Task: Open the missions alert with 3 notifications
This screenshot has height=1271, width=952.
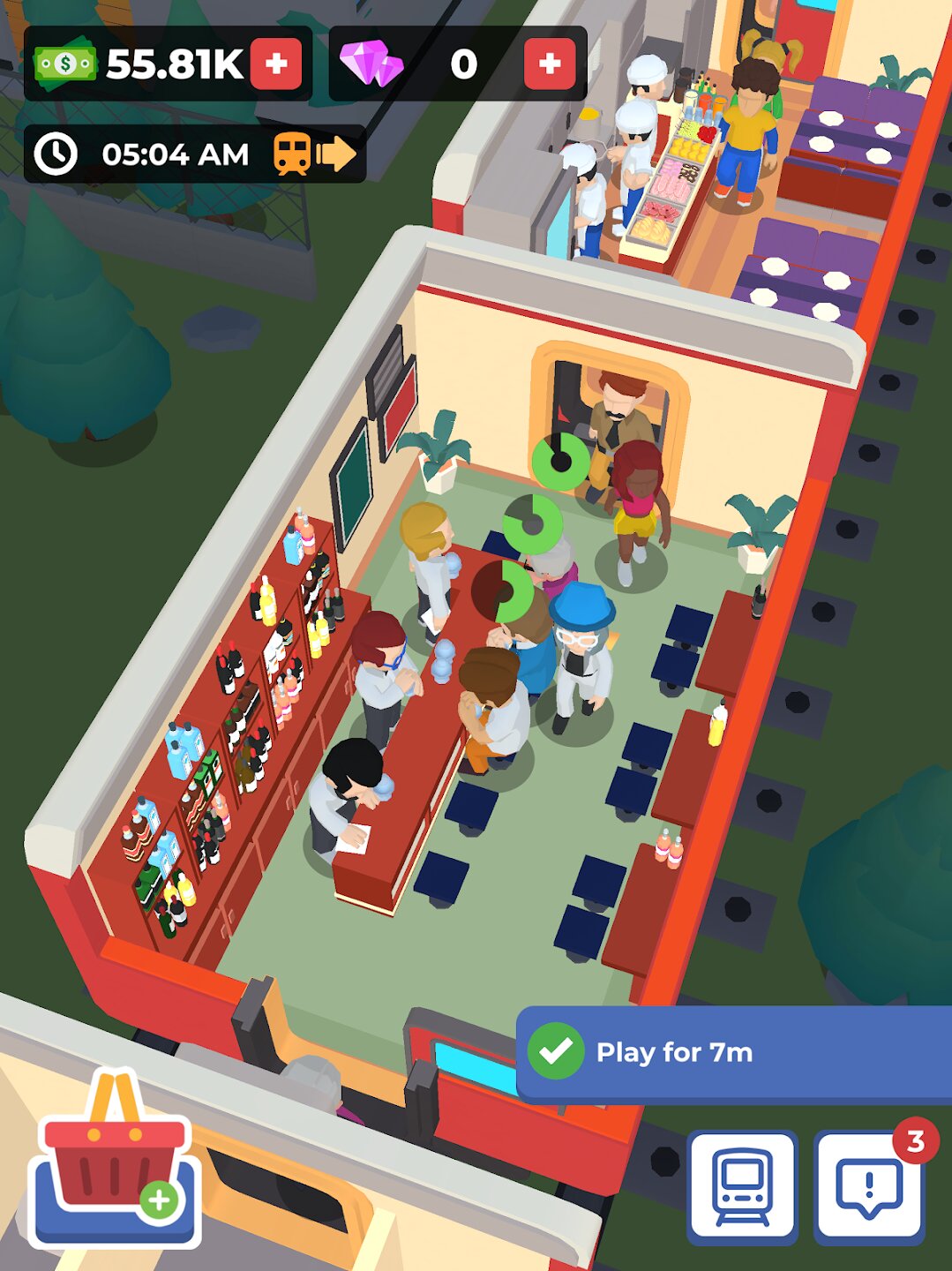Action: [869, 1187]
